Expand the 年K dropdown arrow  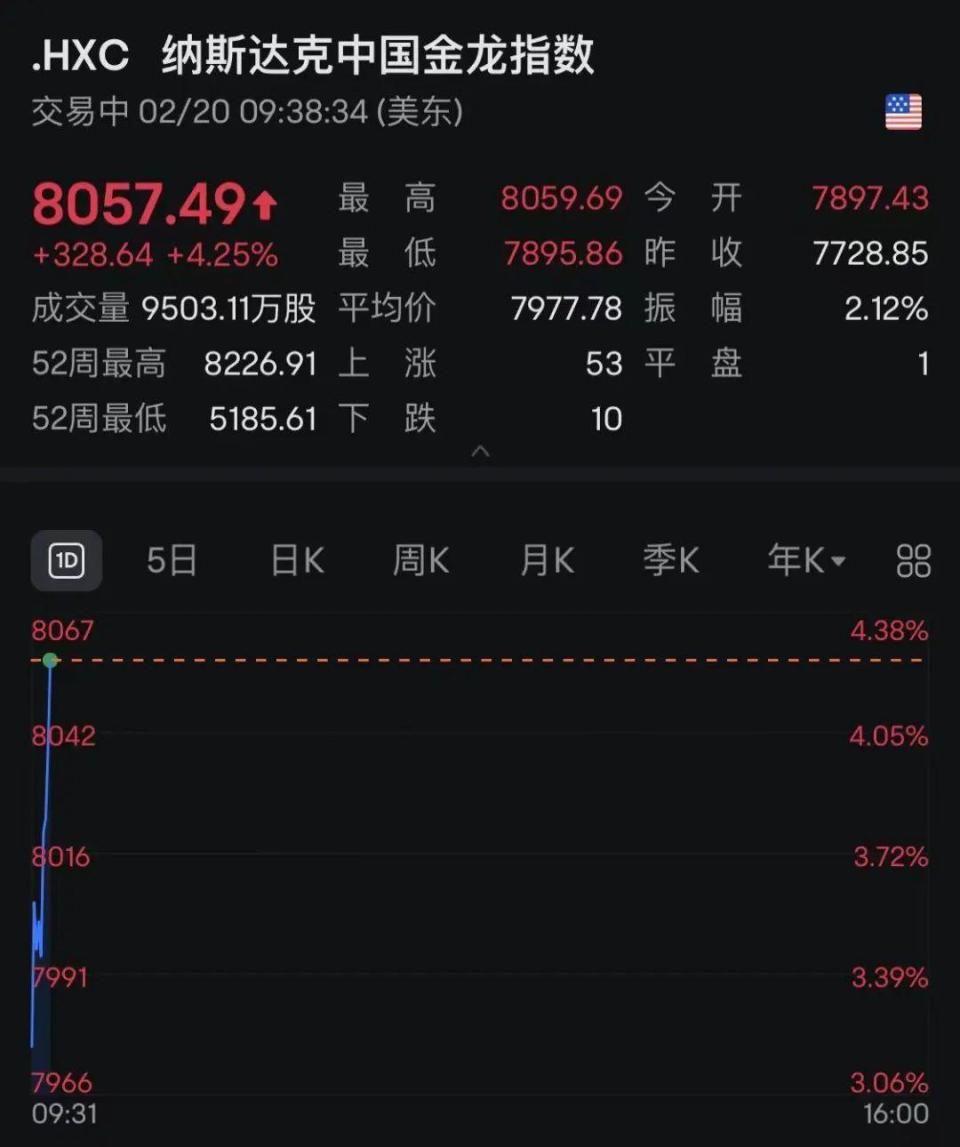click(836, 561)
